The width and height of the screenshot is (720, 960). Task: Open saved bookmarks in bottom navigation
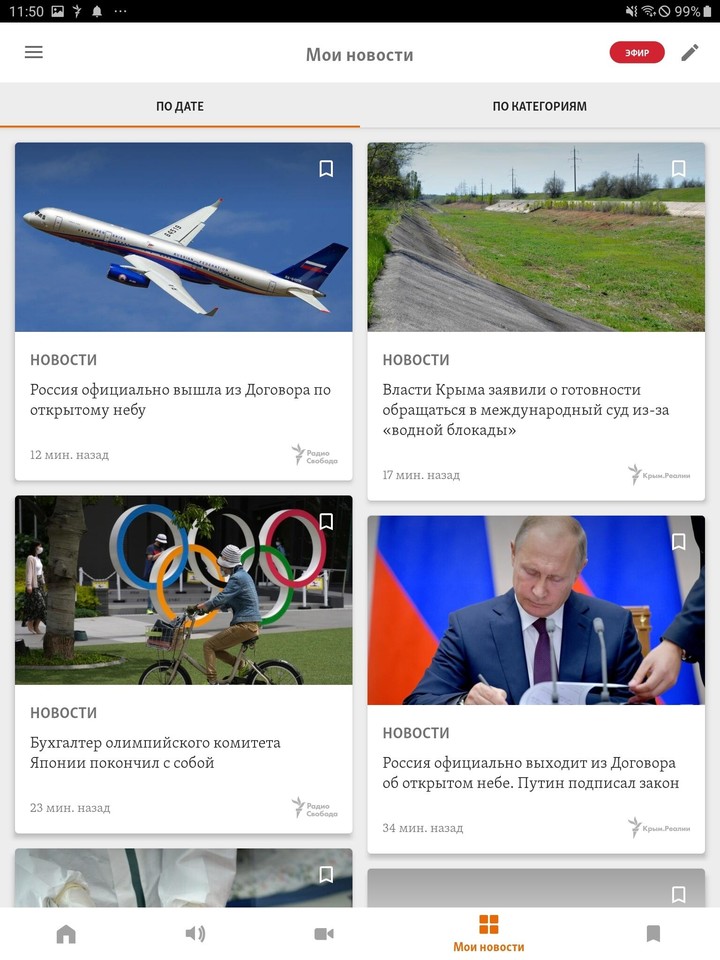click(653, 933)
